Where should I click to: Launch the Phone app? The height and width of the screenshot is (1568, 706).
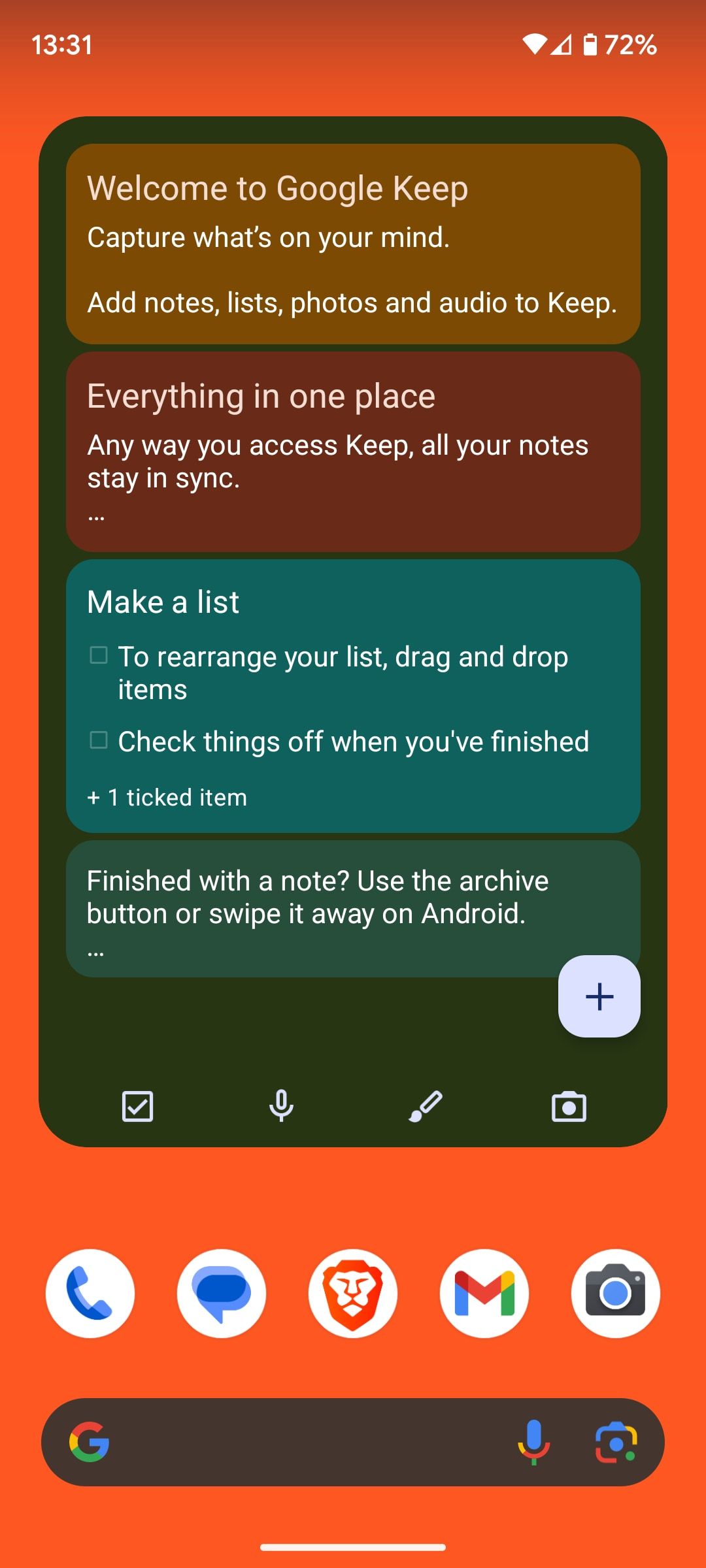tap(90, 1294)
